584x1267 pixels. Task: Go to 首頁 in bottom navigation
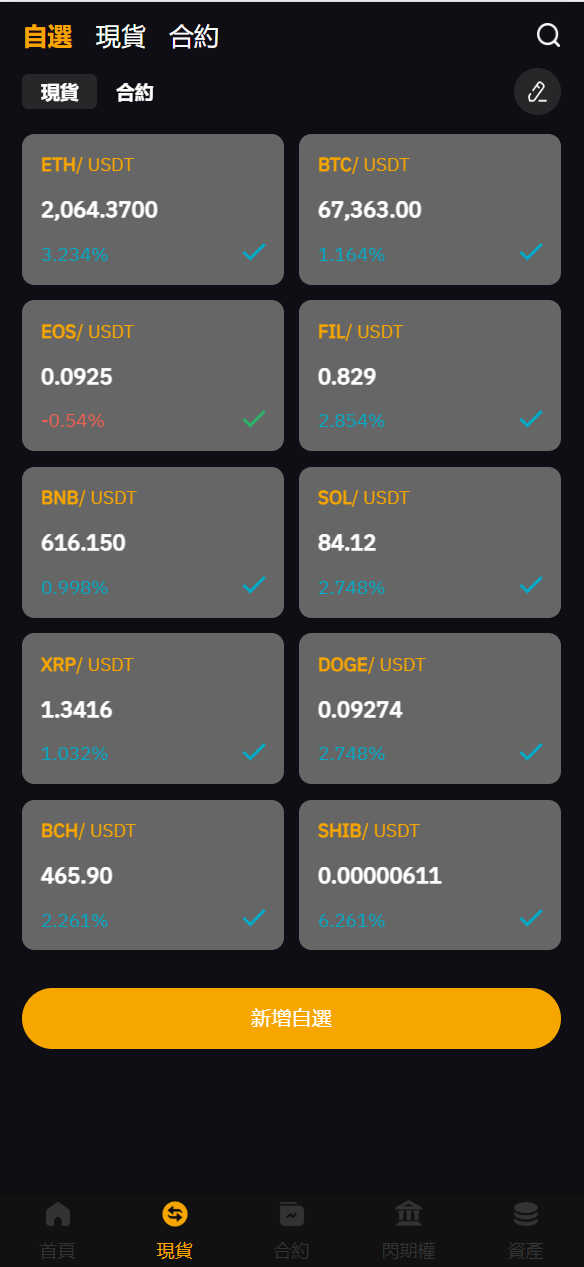coord(58,1231)
